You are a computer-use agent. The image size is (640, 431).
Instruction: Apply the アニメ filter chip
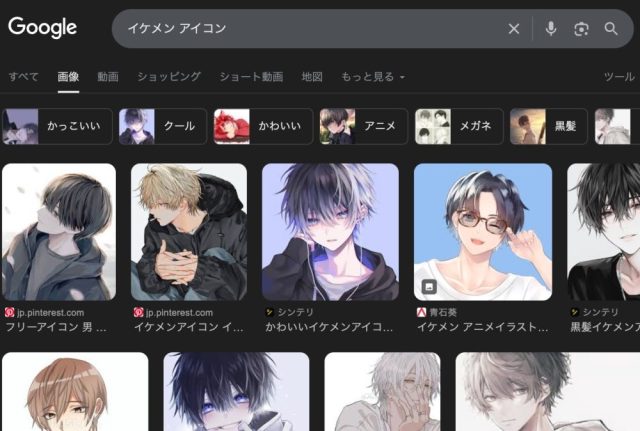click(x=364, y=127)
